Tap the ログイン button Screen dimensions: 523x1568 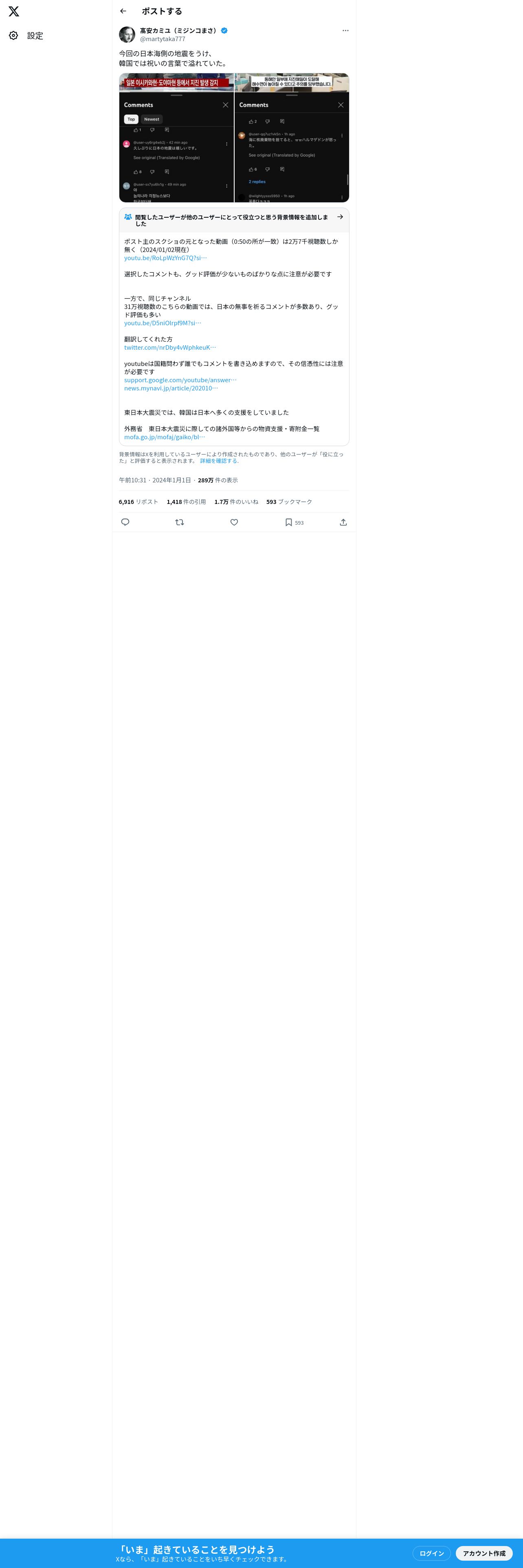click(x=432, y=1553)
